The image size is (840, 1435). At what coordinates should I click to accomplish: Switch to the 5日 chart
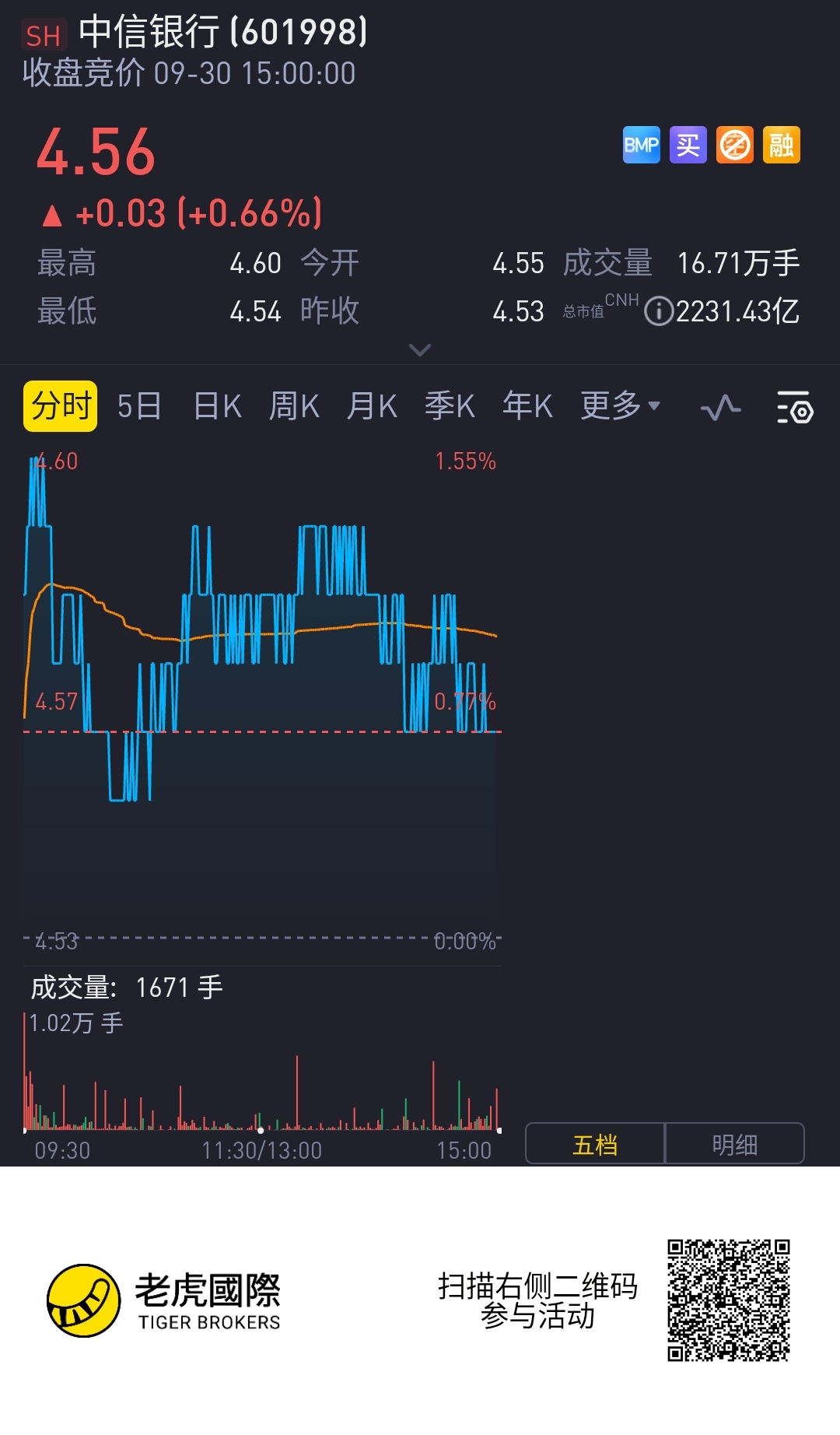(139, 406)
